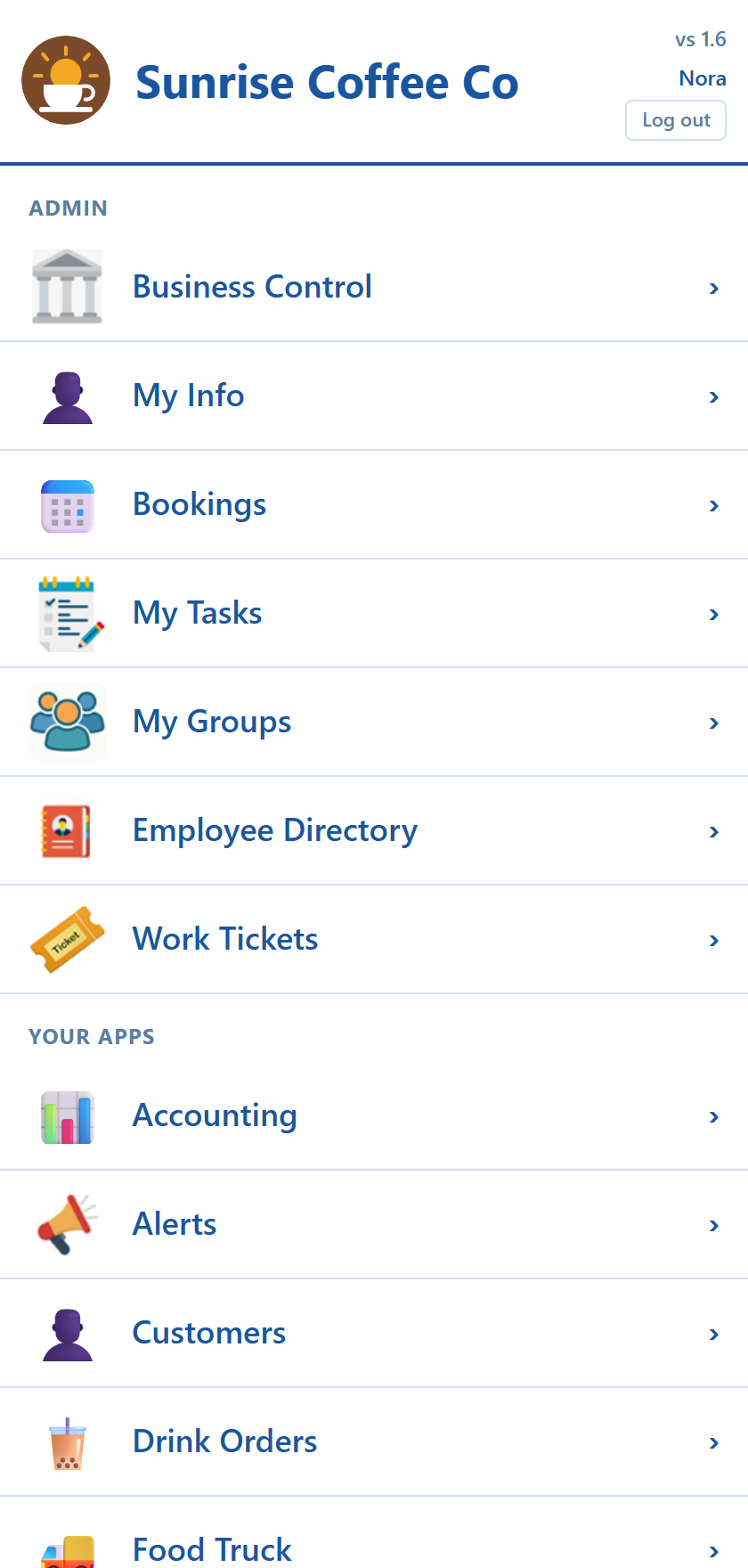This screenshot has width=748, height=1568.
Task: Browse the Employee Directory
Action: click(374, 831)
